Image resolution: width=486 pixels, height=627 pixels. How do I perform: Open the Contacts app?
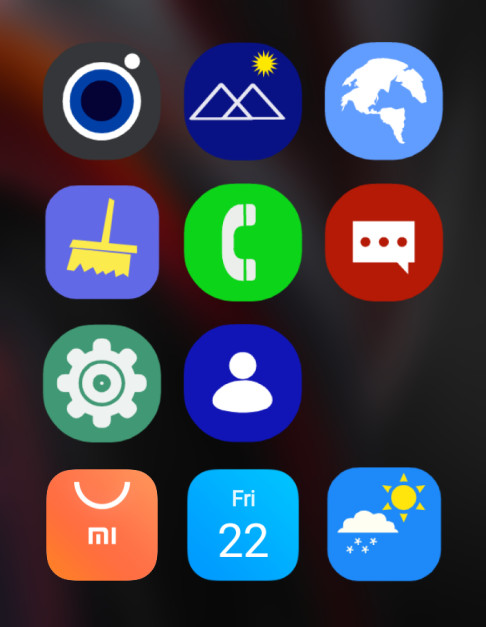(243, 383)
